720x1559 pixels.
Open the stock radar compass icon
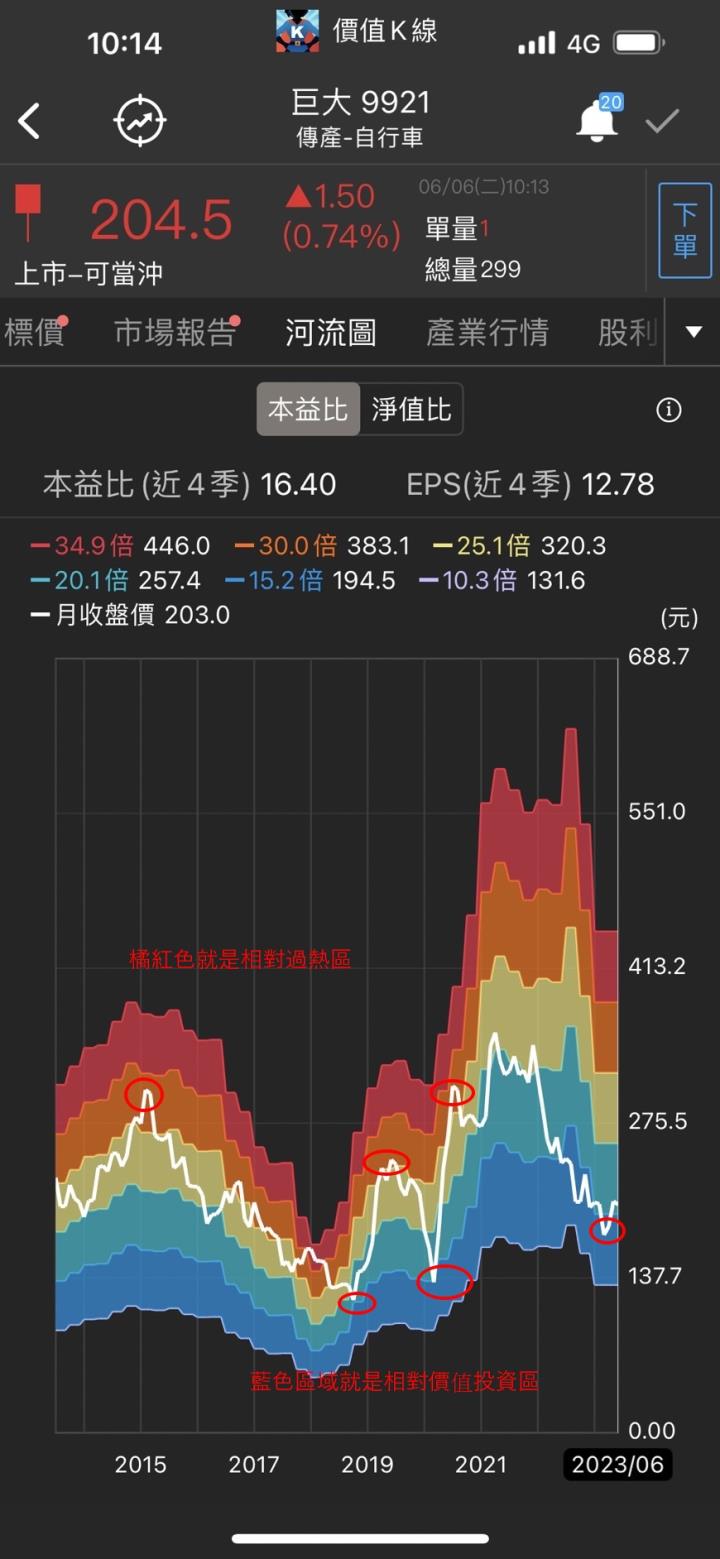pos(140,120)
